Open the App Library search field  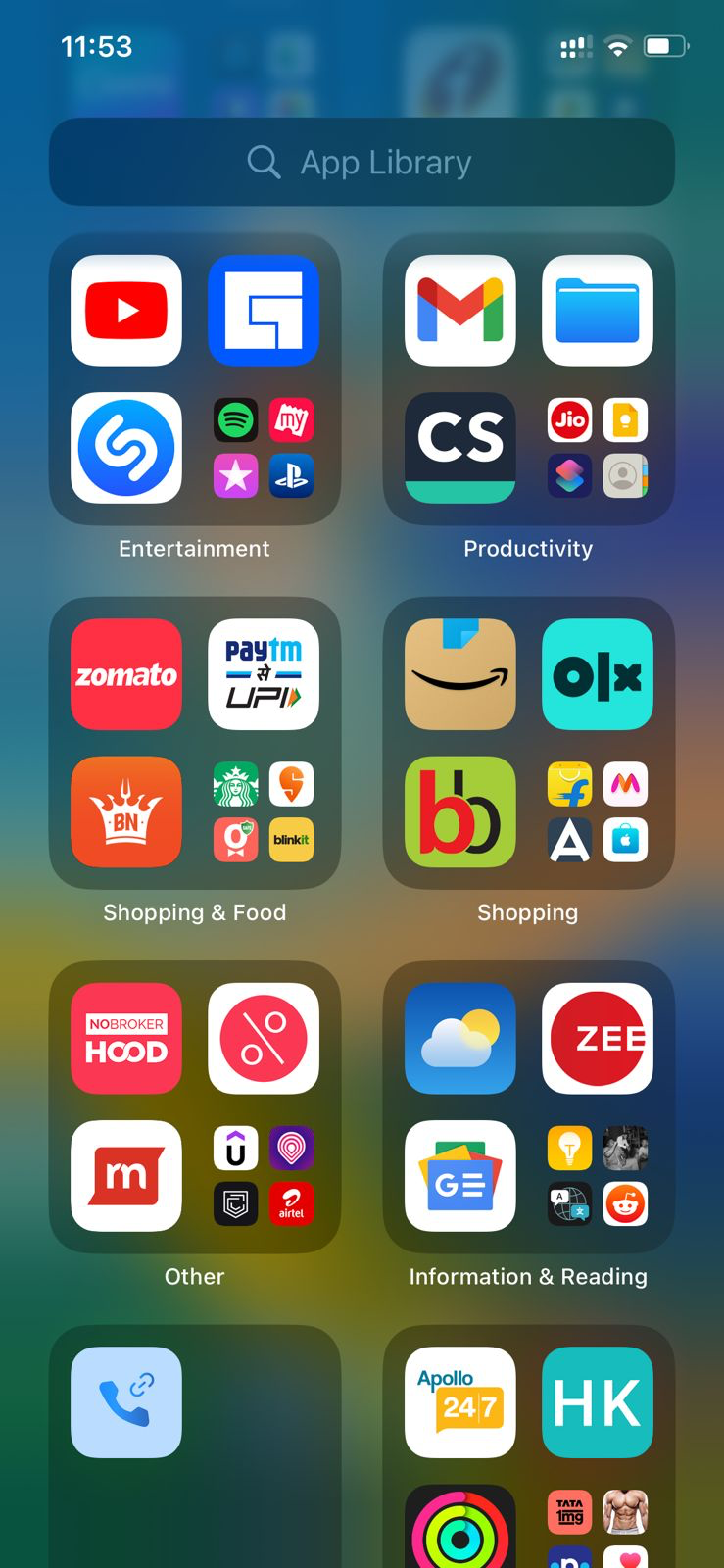point(362,162)
